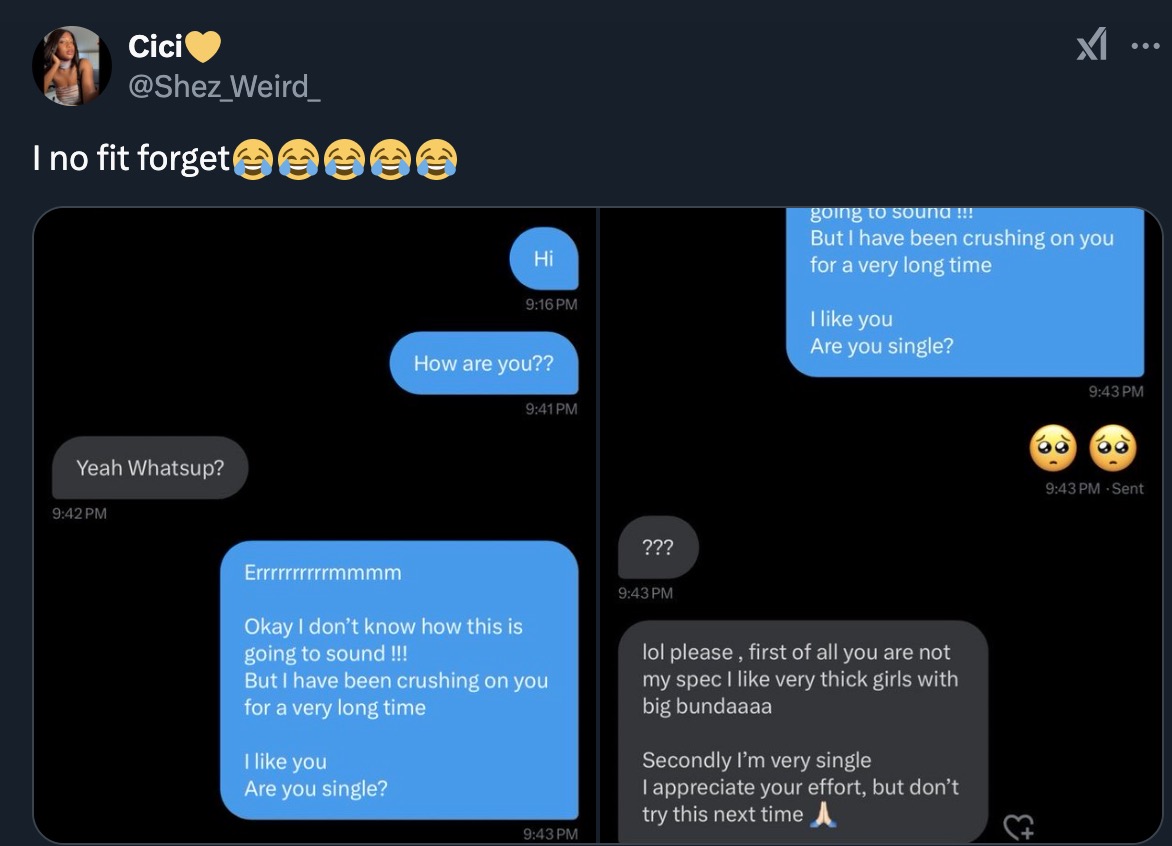This screenshot has height=846, width=1172.
Task: Open the left chat screenshot image
Action: 315,525
